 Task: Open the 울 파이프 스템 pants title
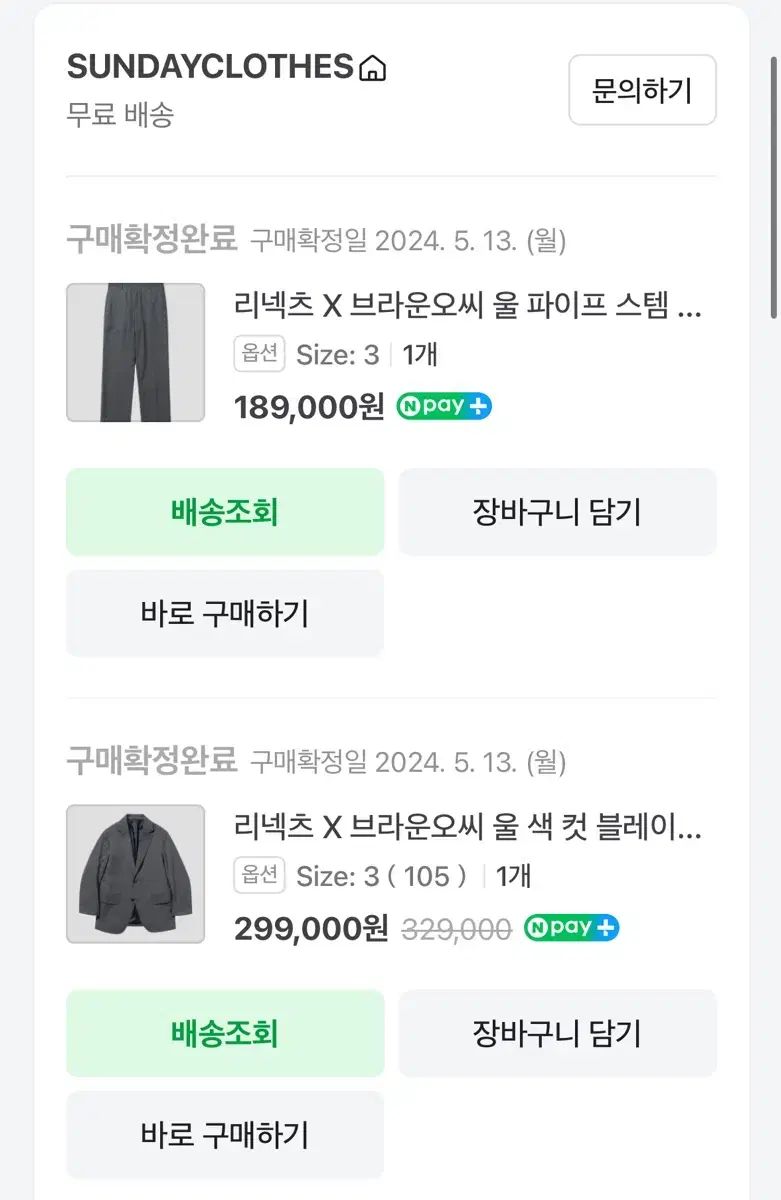[x=467, y=306]
